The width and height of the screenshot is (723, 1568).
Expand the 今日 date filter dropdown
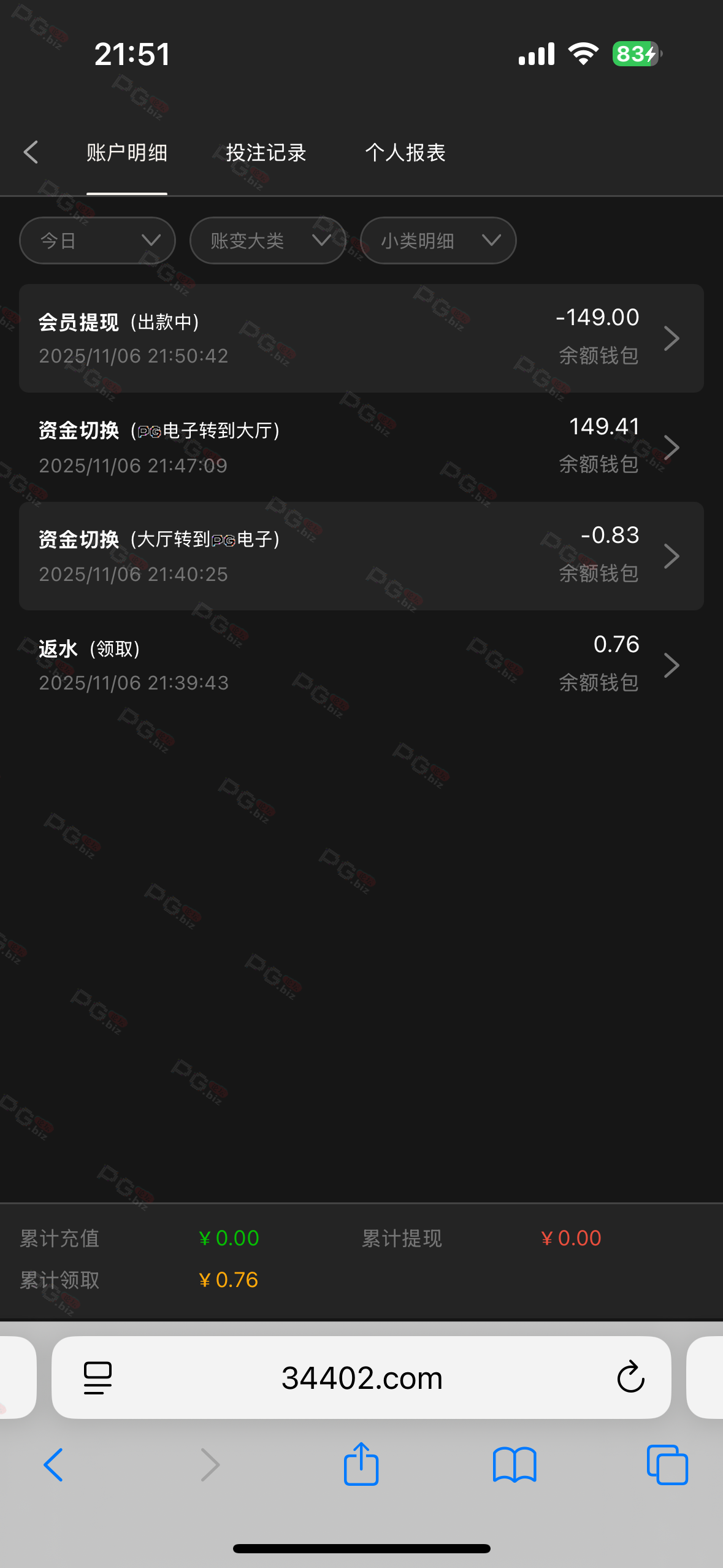click(x=98, y=240)
